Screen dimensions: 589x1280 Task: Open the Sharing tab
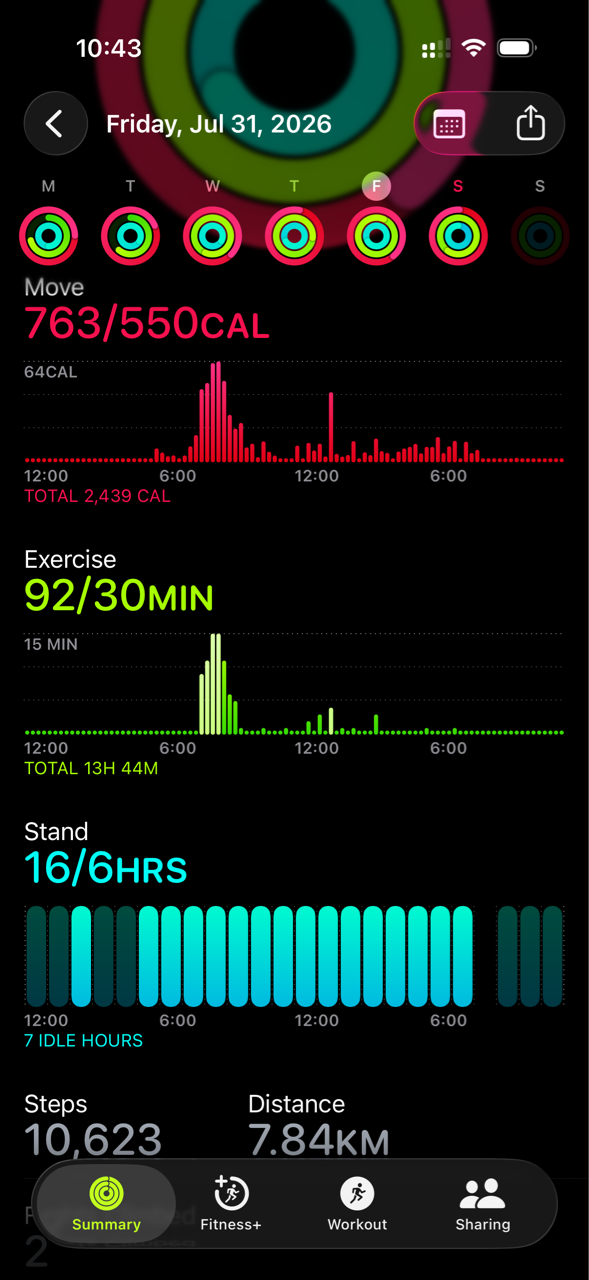point(483,1204)
